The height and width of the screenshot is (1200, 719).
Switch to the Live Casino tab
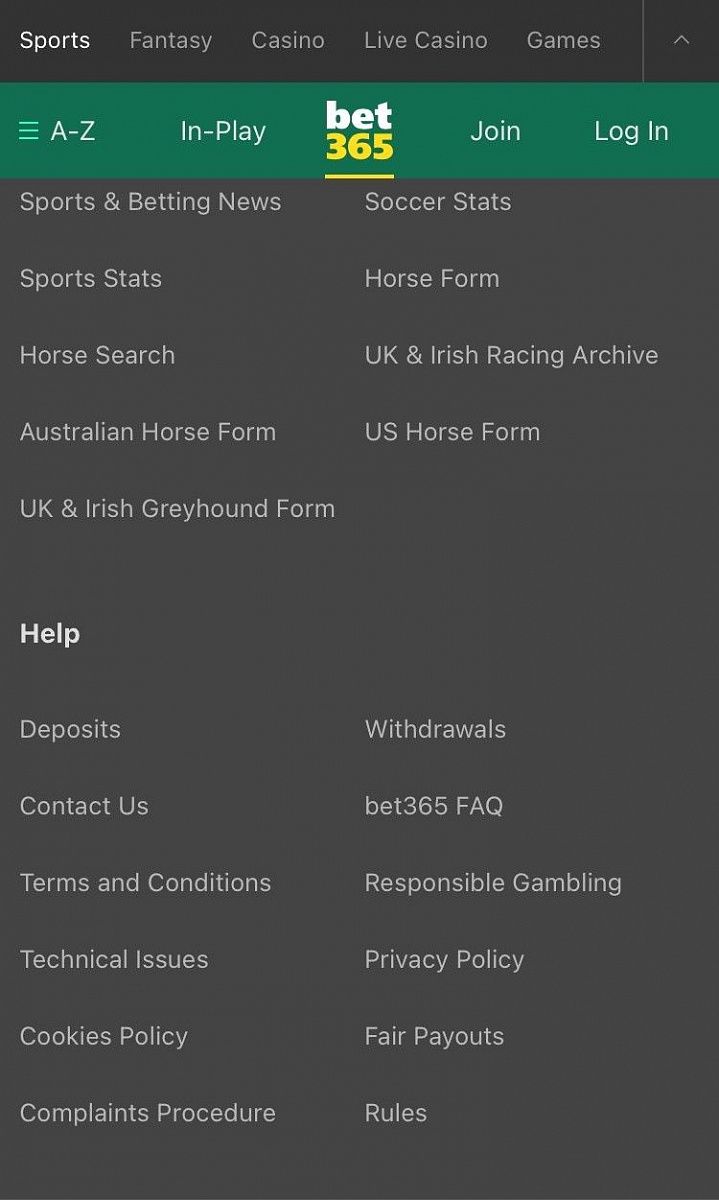pyautogui.click(x=426, y=40)
